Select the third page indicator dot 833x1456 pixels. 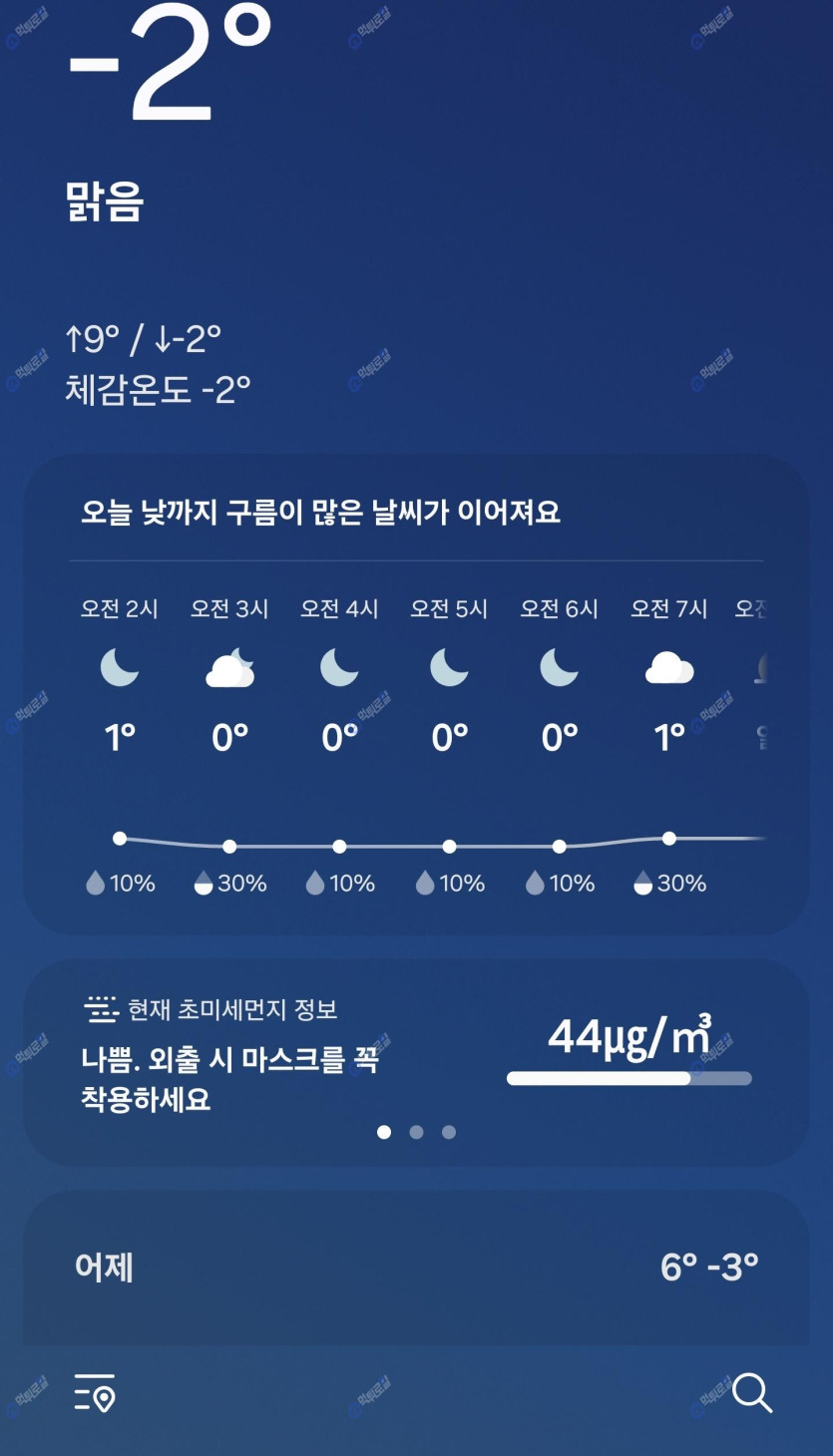click(449, 1132)
